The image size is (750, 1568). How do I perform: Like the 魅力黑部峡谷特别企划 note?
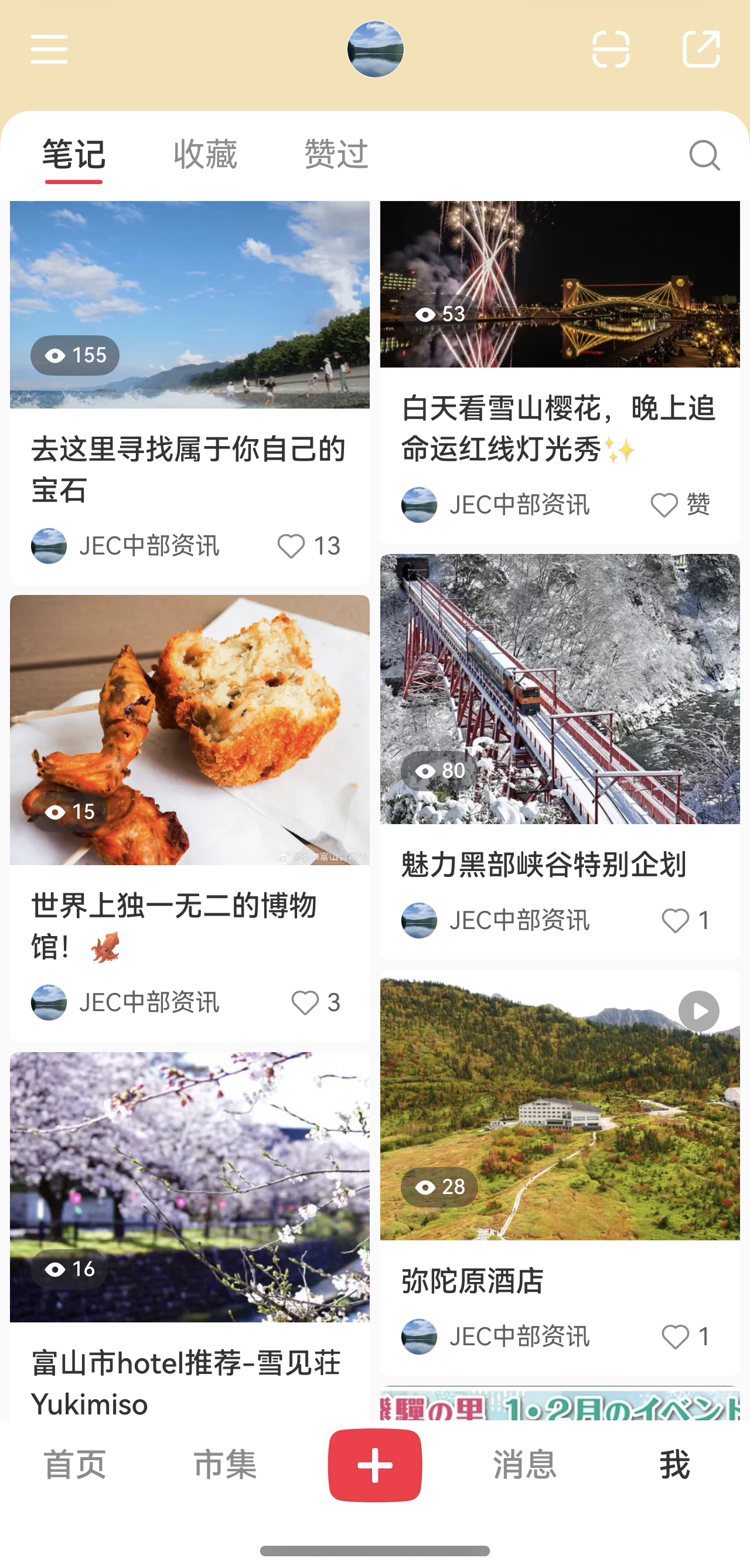coord(675,920)
